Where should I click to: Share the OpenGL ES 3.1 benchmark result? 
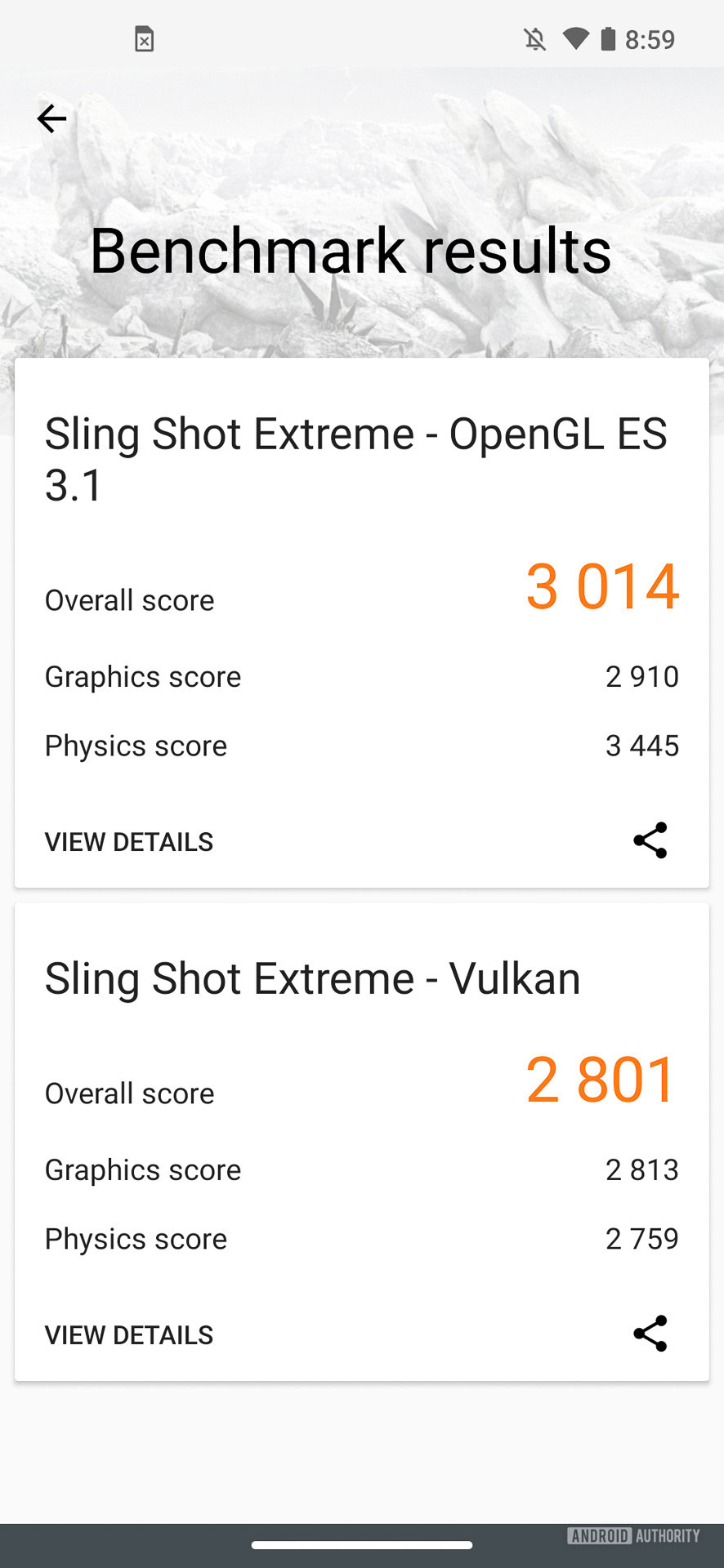point(650,840)
